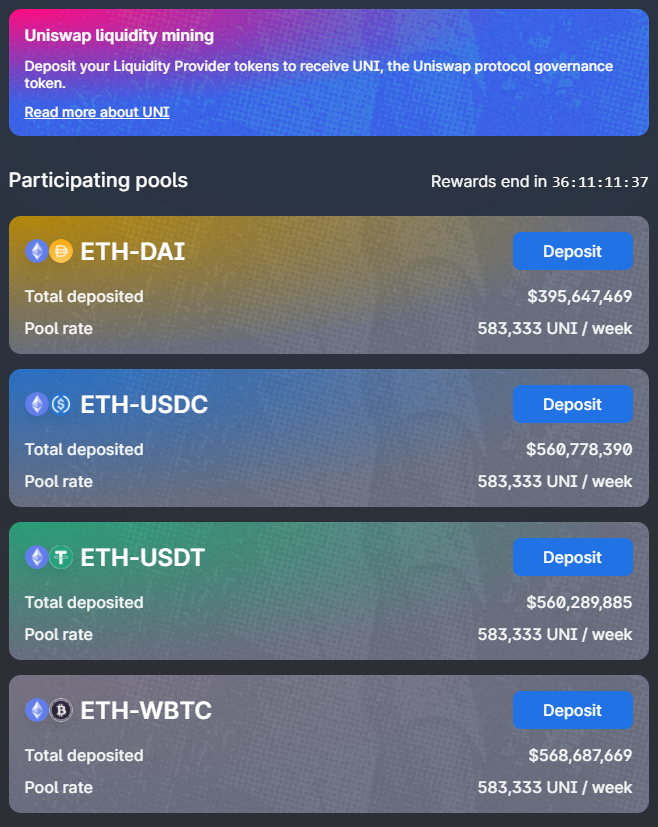The width and height of the screenshot is (658, 827).
Task: Start a deposit in the ETH-WBTC pool
Action: 572,710
